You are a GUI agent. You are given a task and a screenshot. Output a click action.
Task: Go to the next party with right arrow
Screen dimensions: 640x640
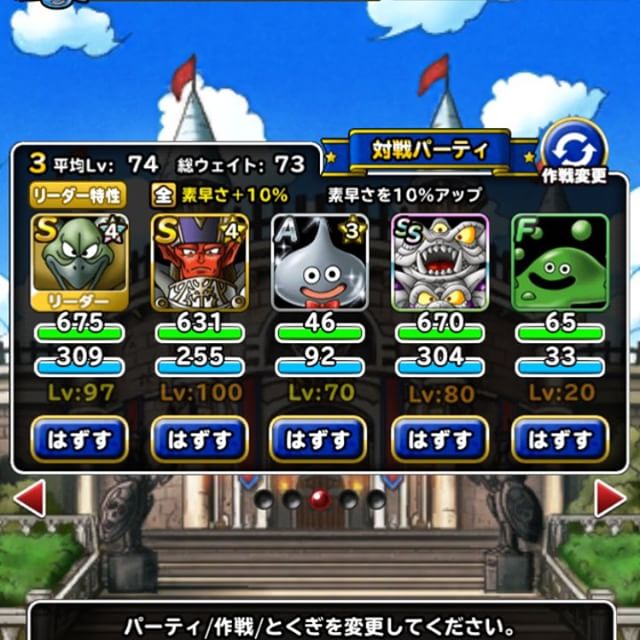click(610, 499)
